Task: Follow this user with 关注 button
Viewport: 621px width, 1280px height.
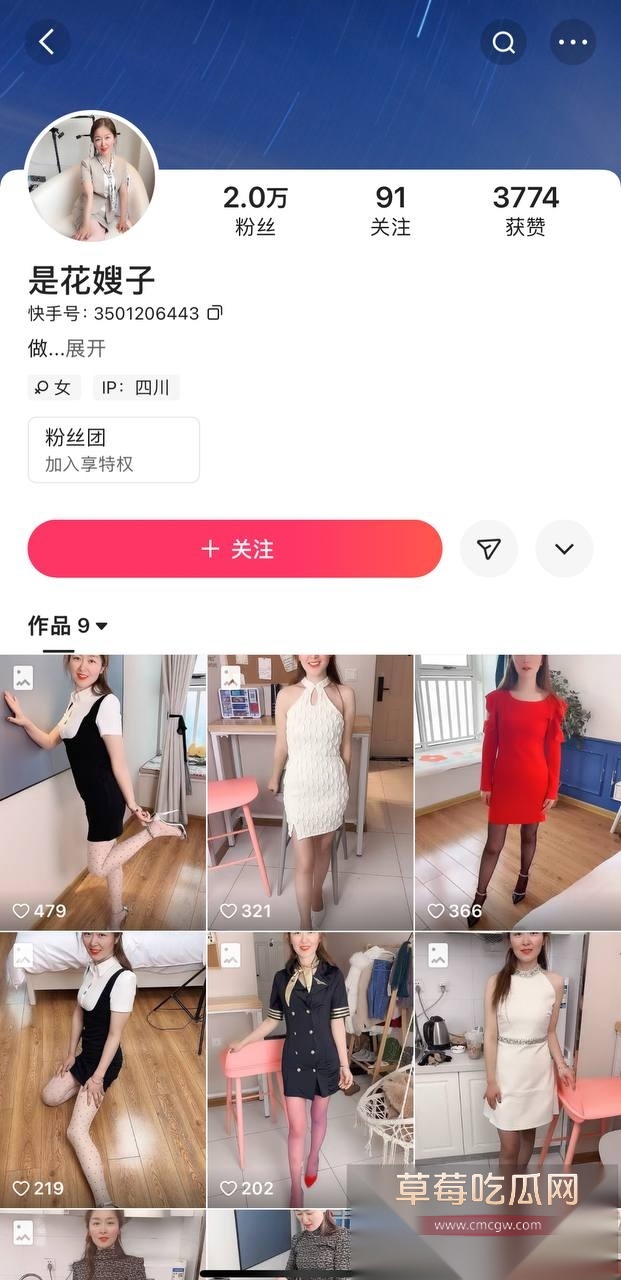Action: pyautogui.click(x=235, y=549)
